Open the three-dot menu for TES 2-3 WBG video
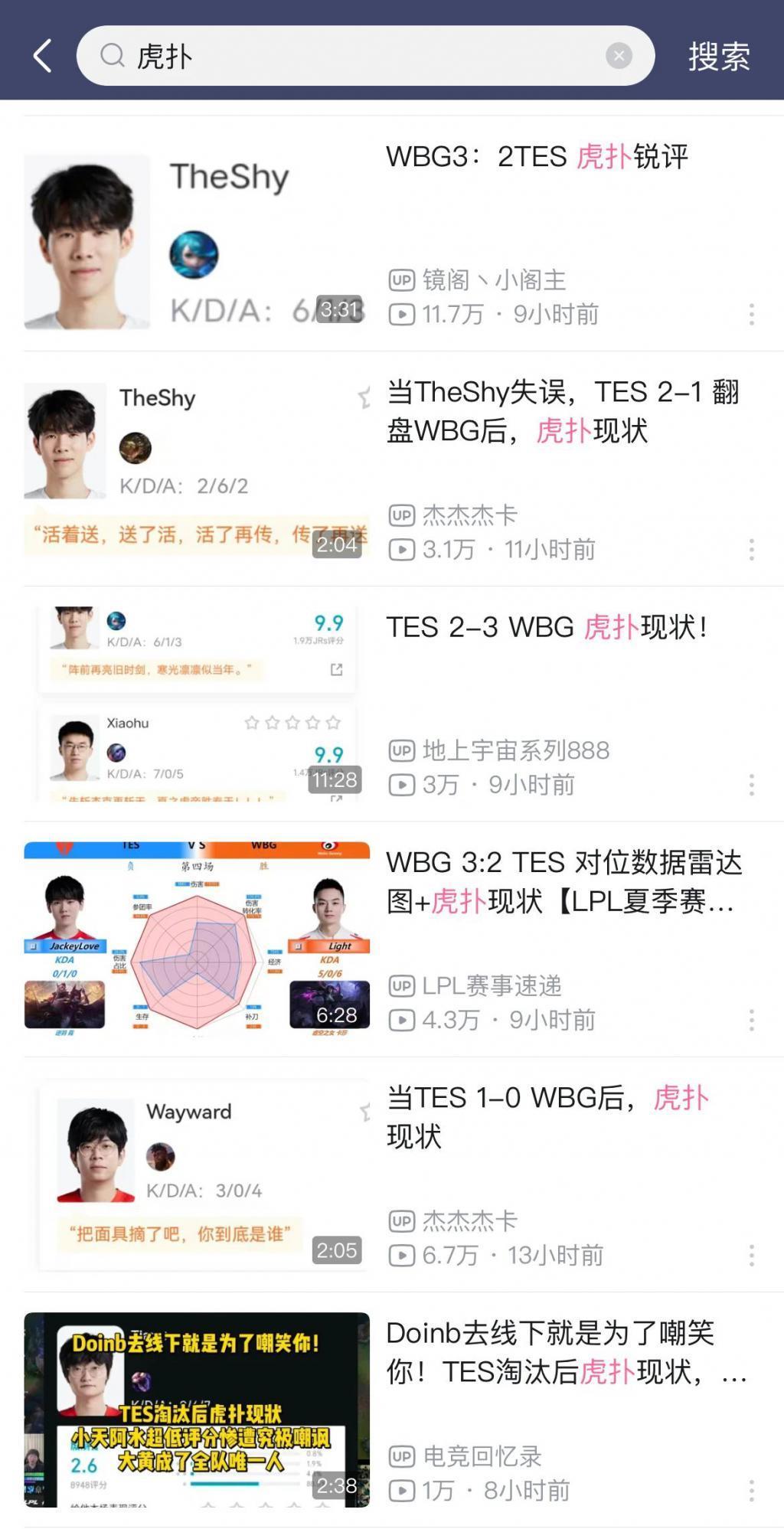This screenshot has height=1529, width=784. [x=751, y=783]
